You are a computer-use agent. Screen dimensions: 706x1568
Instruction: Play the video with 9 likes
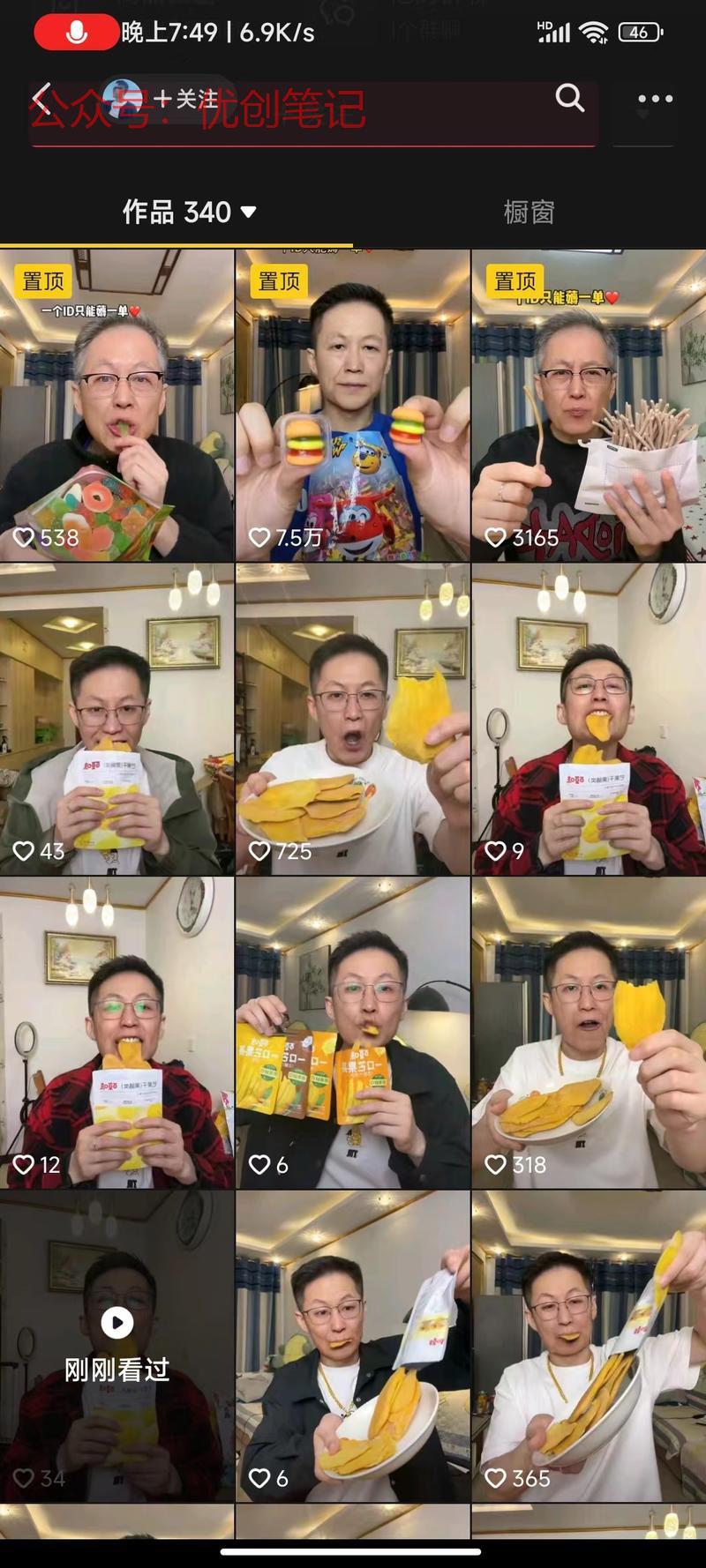pyautogui.click(x=589, y=719)
